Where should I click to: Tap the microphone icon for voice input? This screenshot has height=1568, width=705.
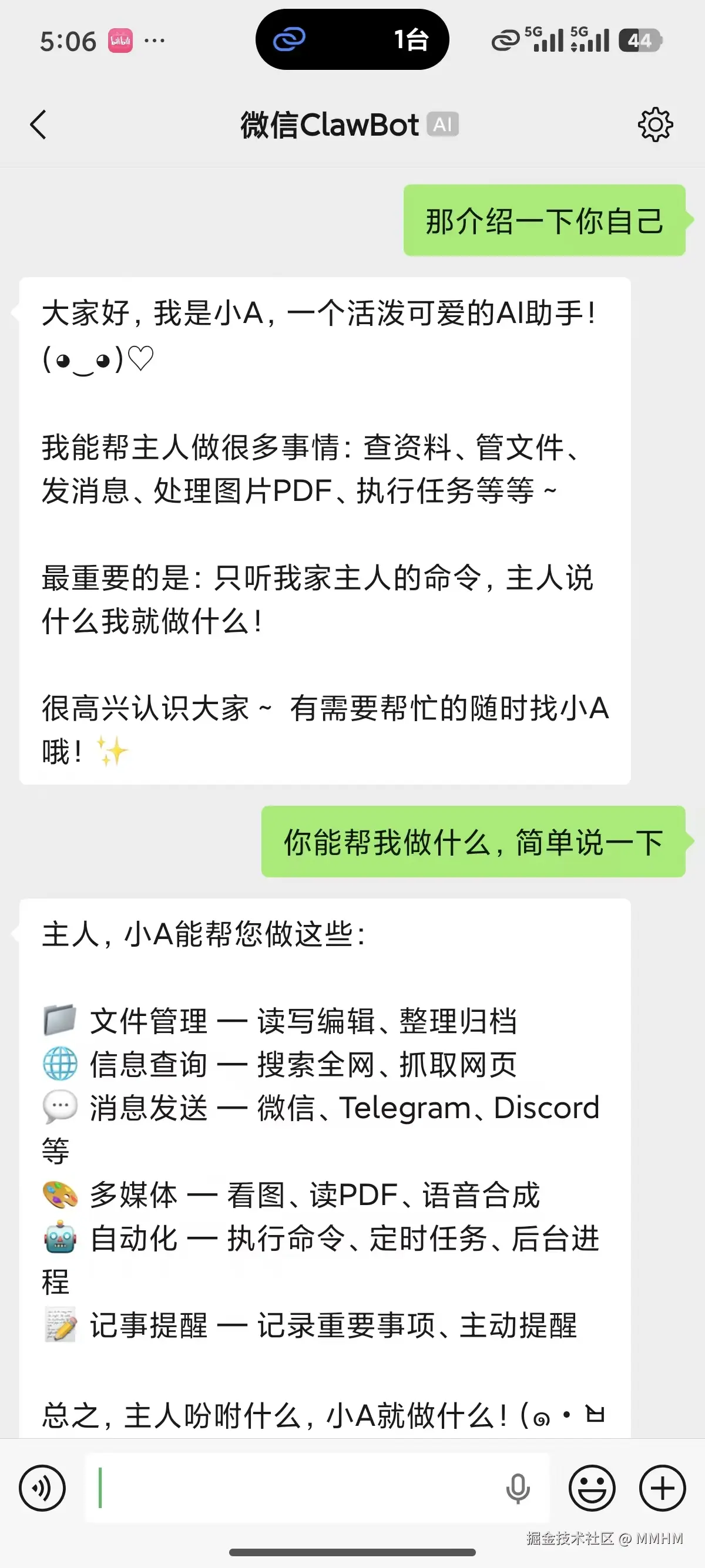tap(518, 1488)
